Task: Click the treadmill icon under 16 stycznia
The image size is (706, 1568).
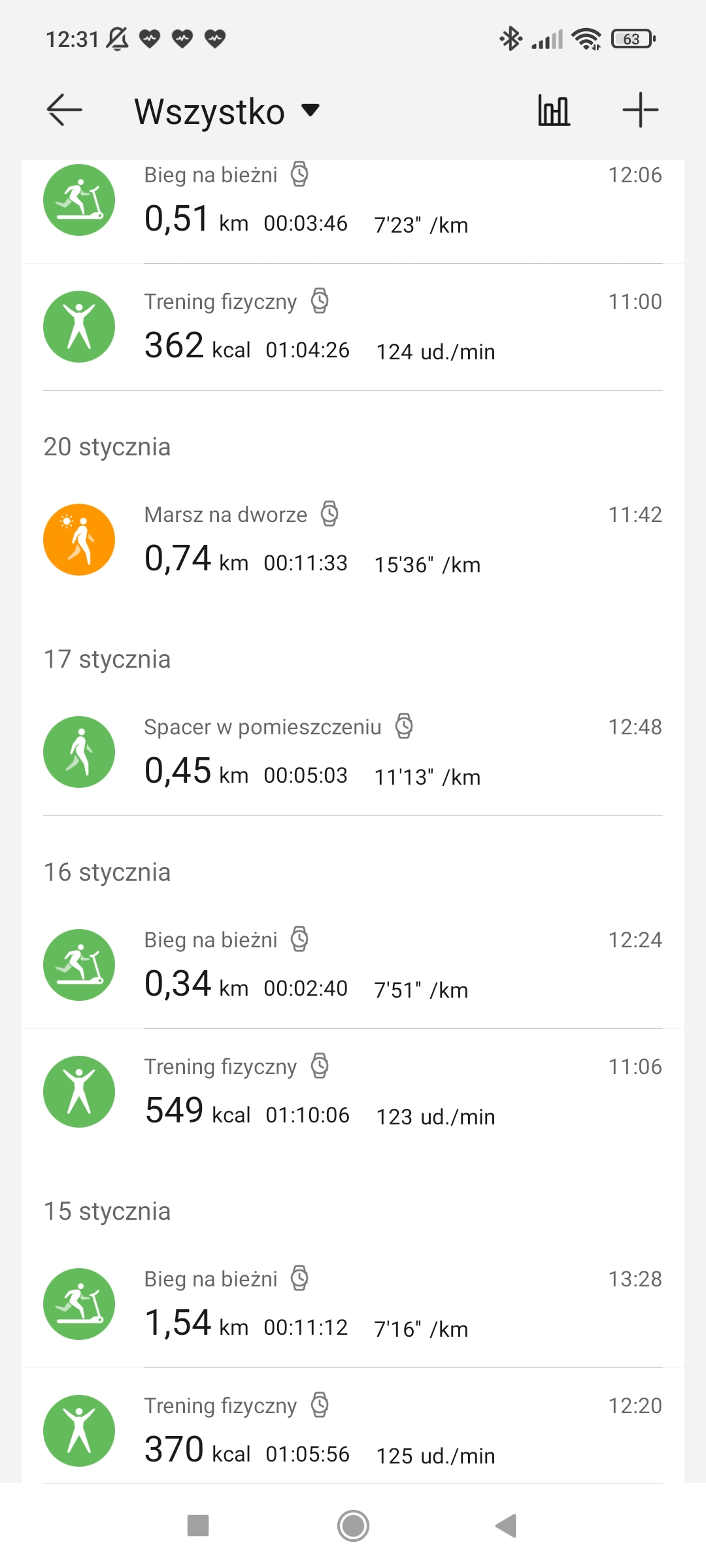Action: (79, 964)
